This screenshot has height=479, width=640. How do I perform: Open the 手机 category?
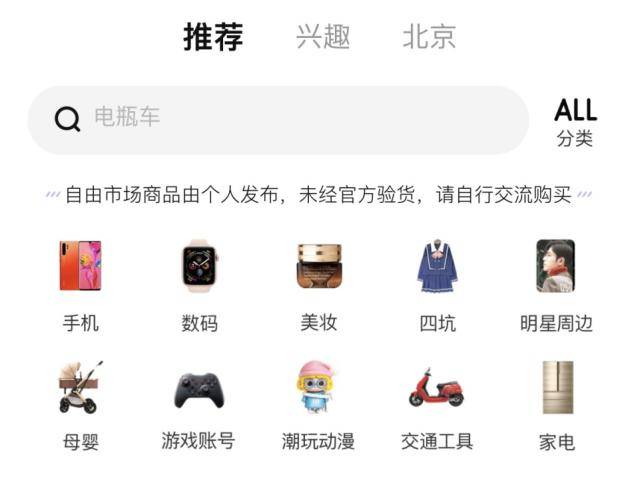pos(80,283)
